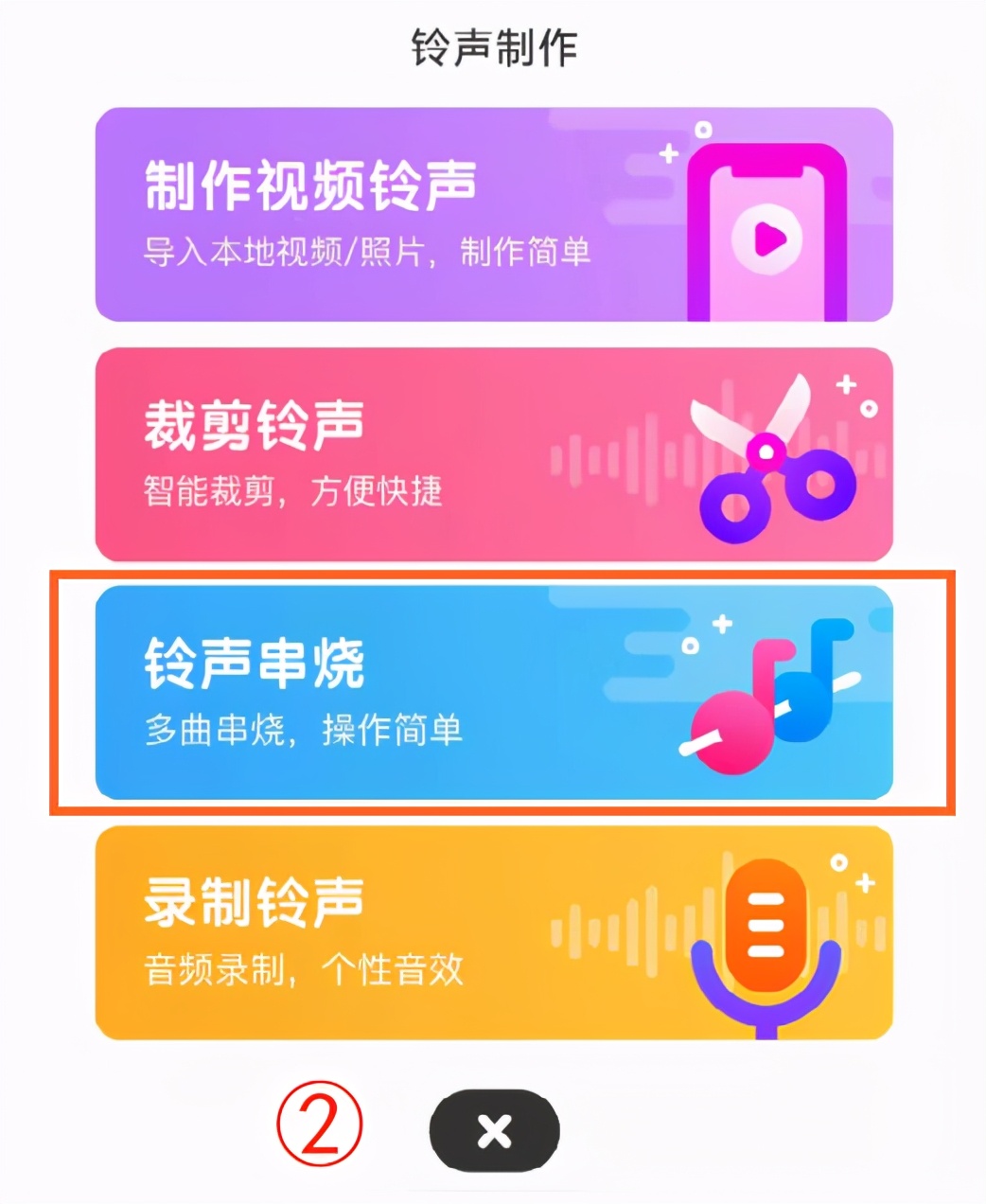Click the 裁剪铃声 card title text
The width and height of the screenshot is (986, 1204).
(x=255, y=426)
